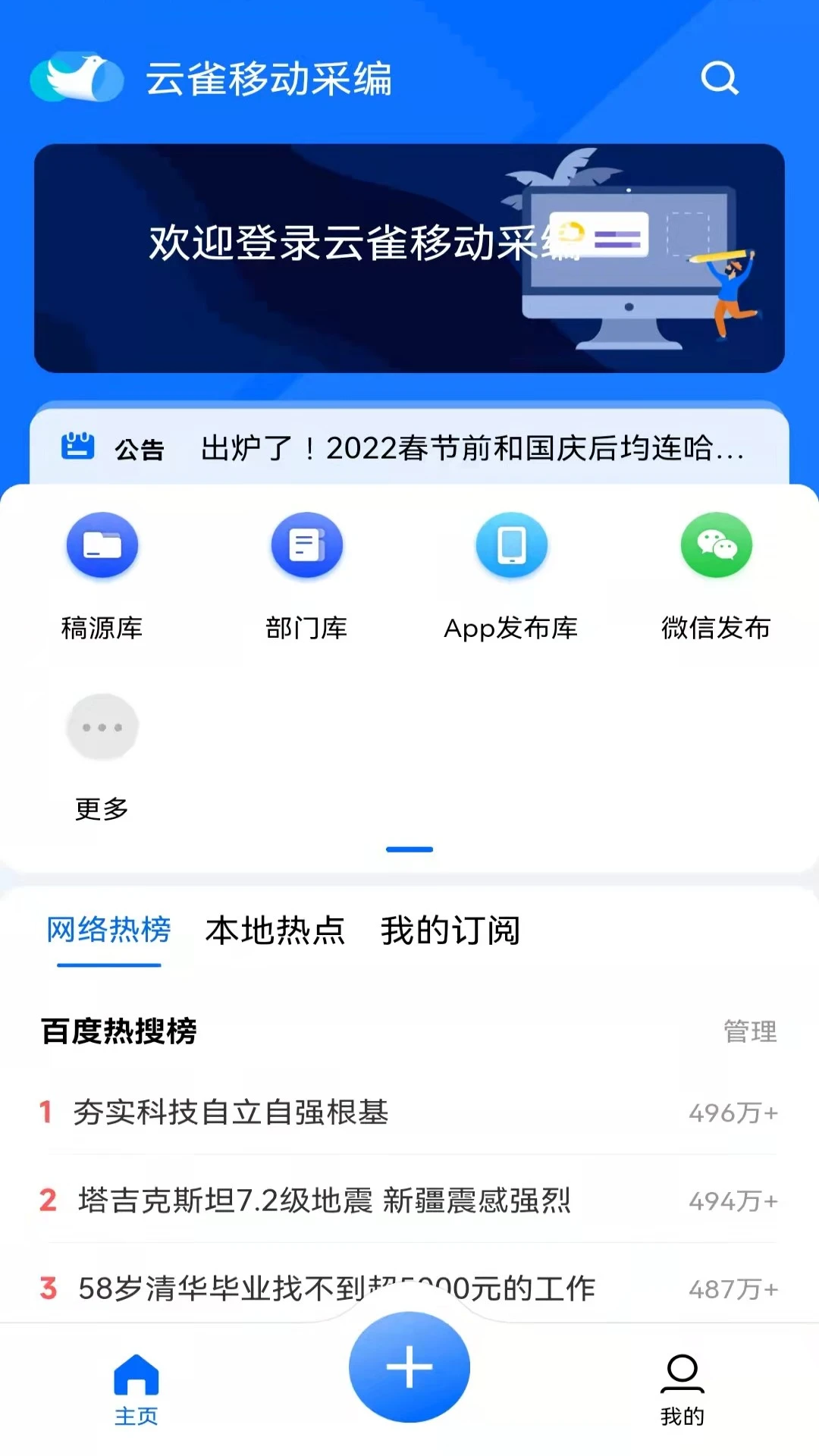Open the welcome login banner
This screenshot has width=819, height=1456.
pyautogui.click(x=409, y=258)
